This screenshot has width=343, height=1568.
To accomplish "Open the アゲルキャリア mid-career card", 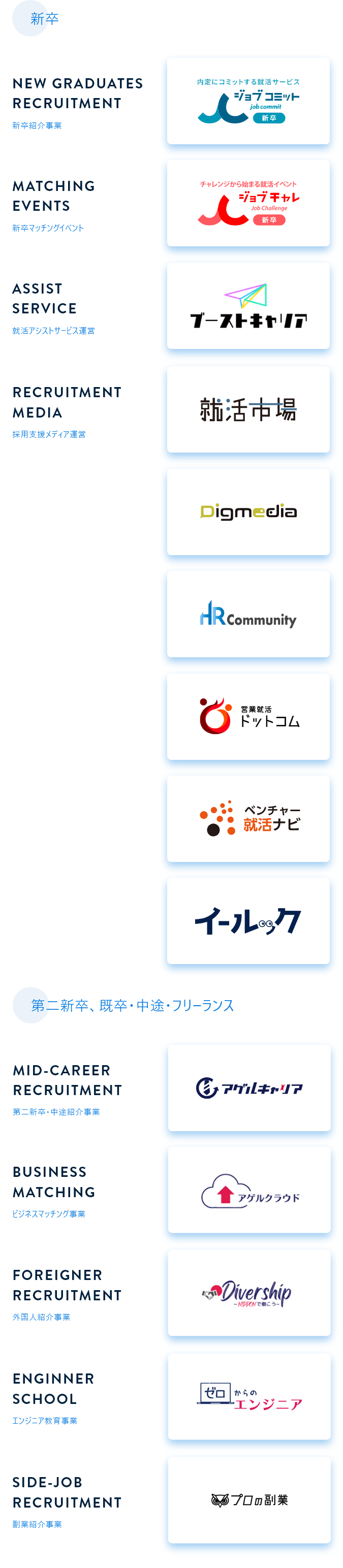I will [248, 1087].
